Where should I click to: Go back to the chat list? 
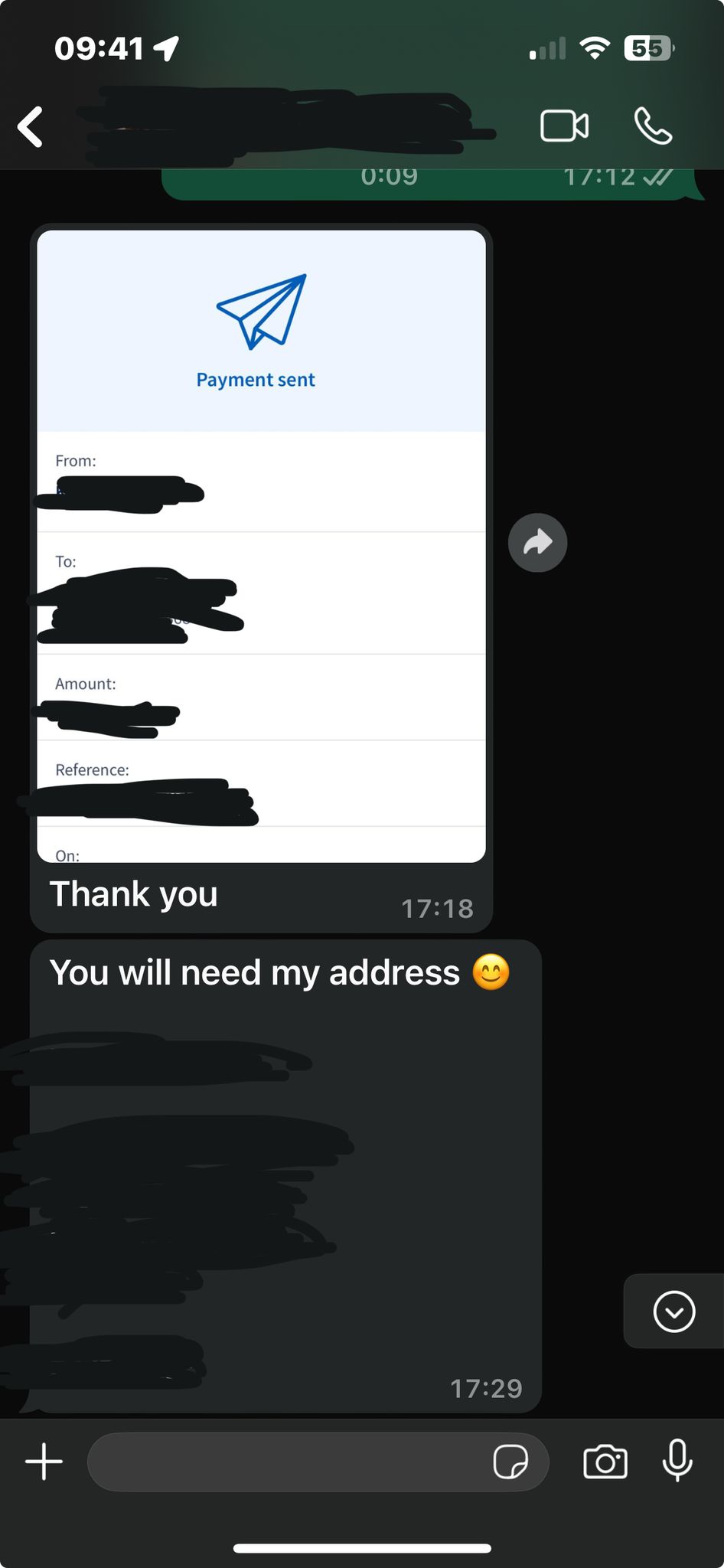pyautogui.click(x=31, y=126)
